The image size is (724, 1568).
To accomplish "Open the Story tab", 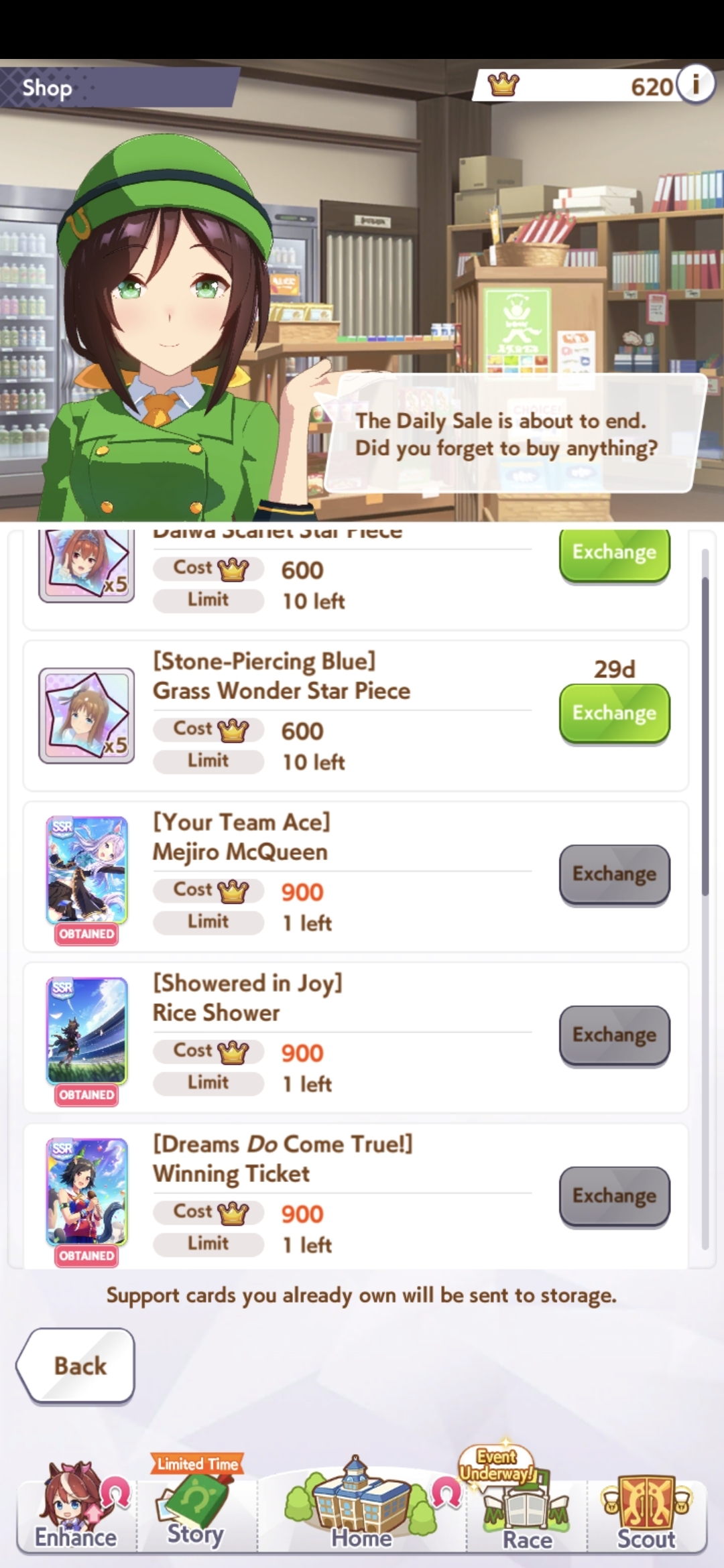I will click(195, 1508).
